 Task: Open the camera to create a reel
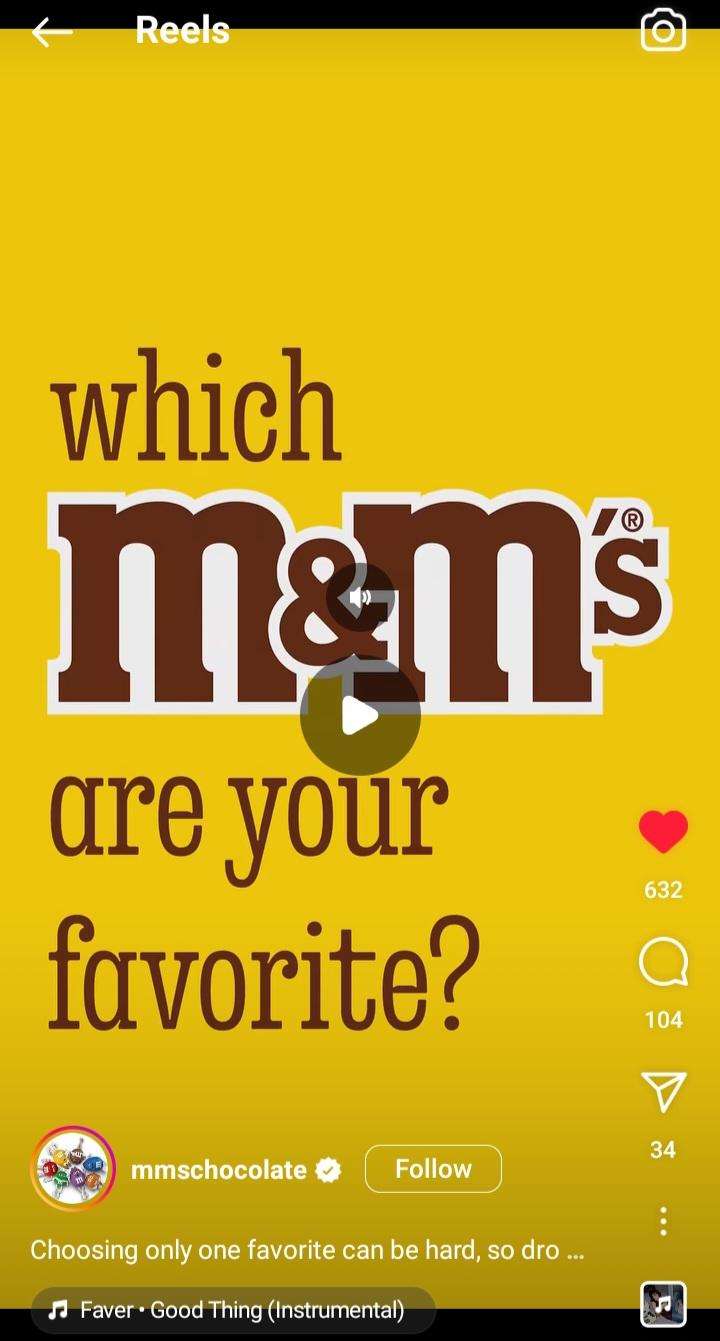tap(663, 31)
